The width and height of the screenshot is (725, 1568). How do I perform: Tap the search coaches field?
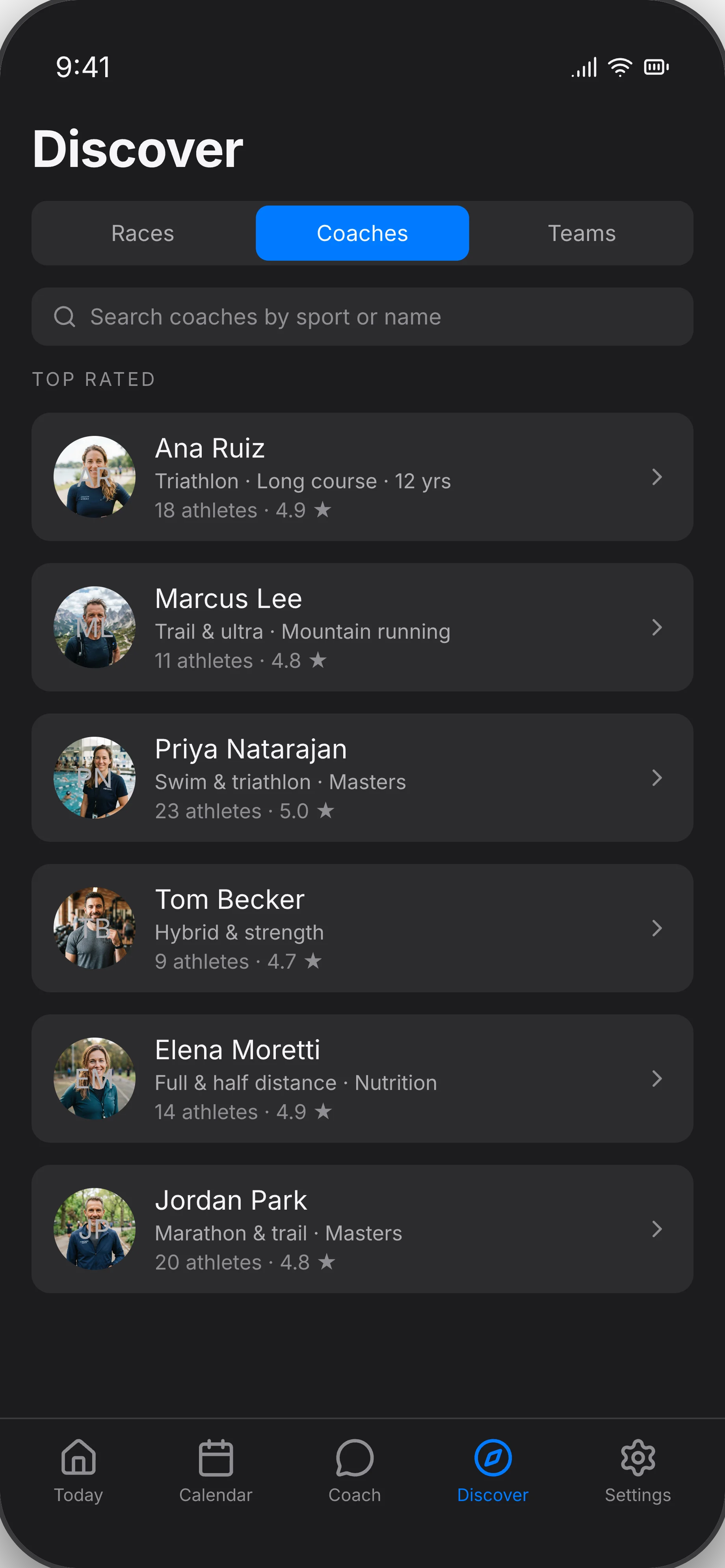(x=362, y=317)
